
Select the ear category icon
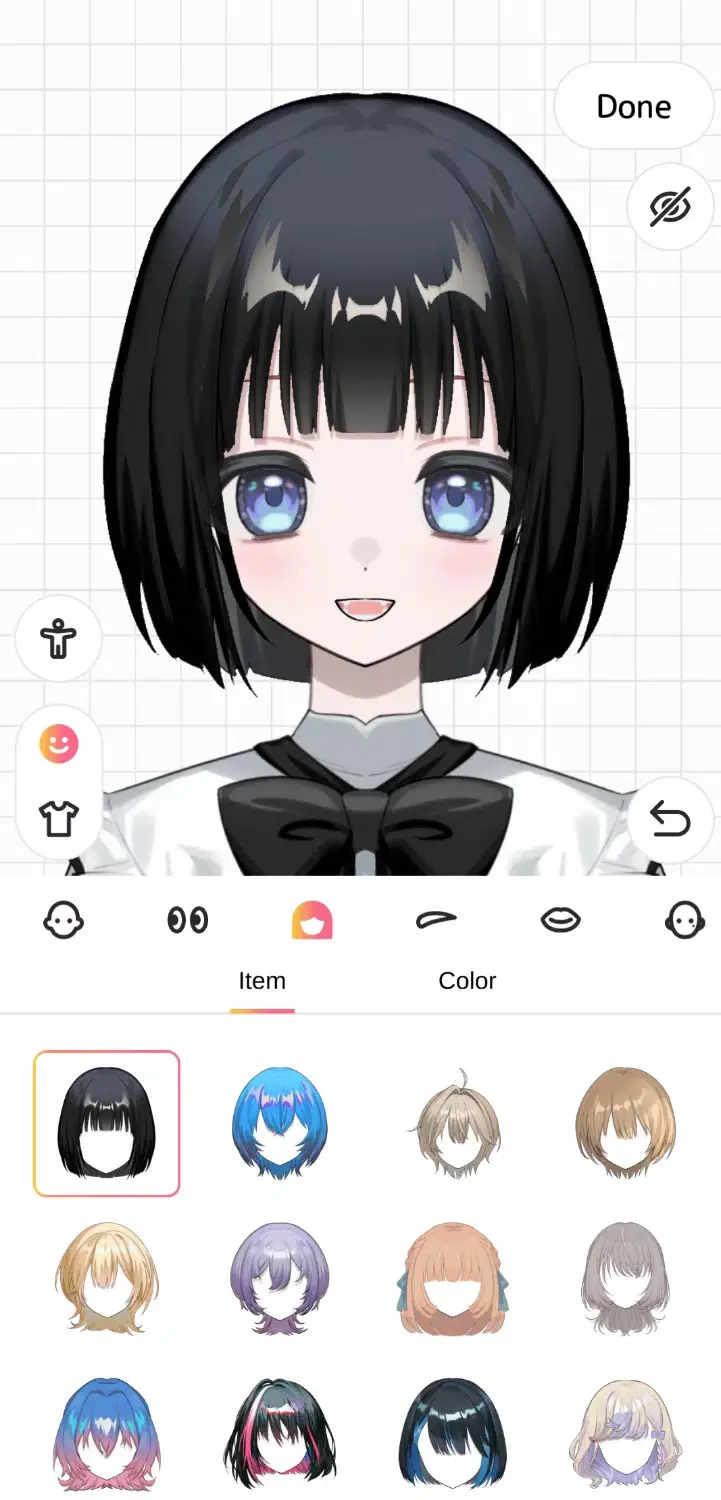click(685, 919)
